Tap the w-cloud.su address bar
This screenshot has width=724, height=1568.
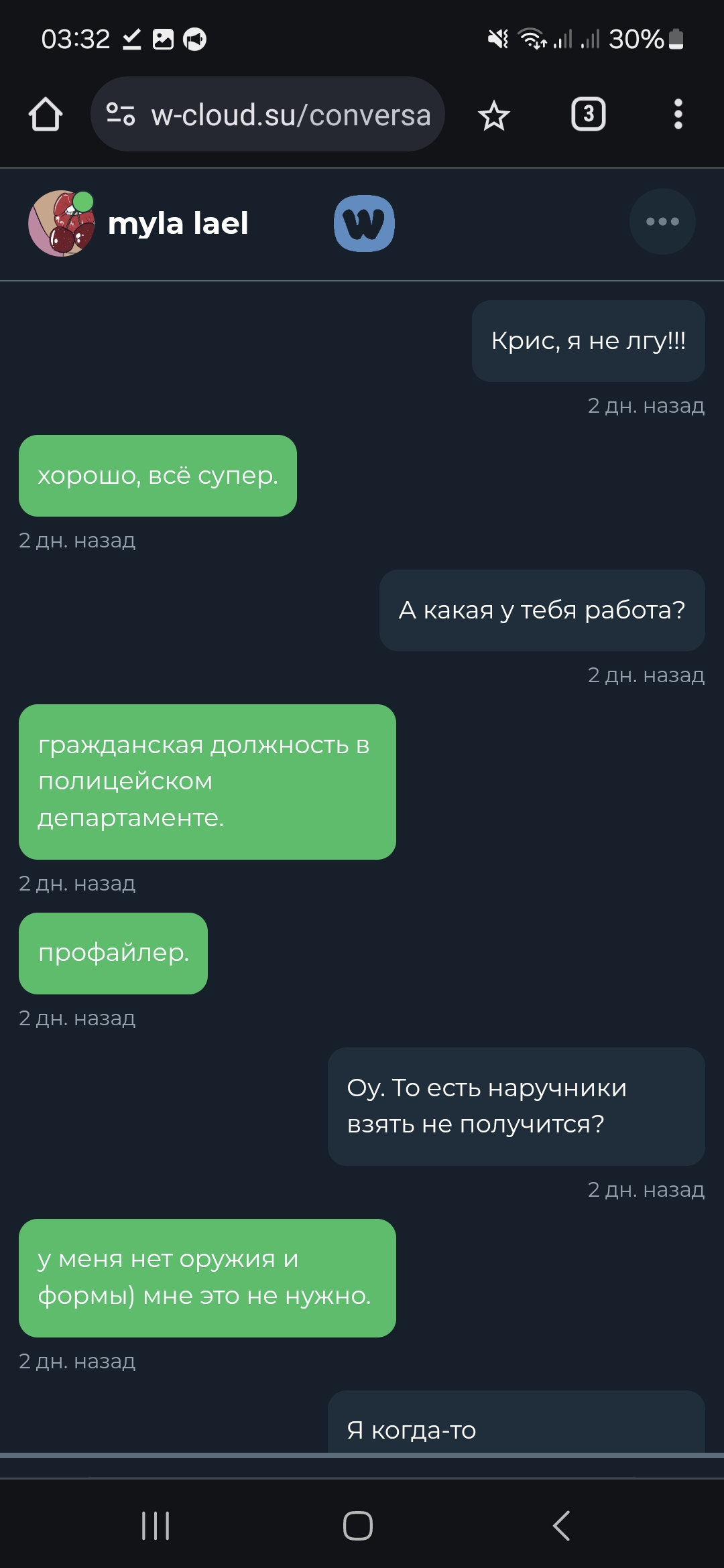click(x=290, y=115)
